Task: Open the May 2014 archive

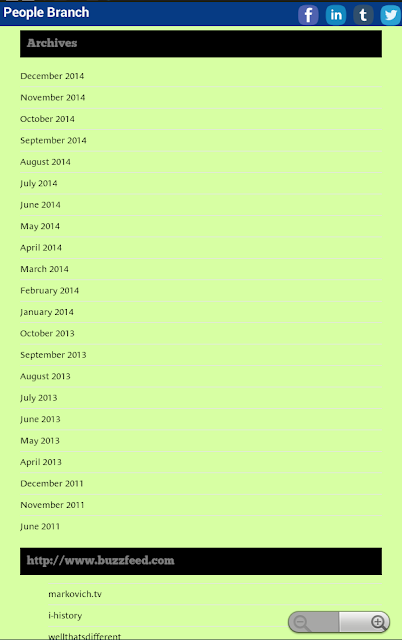Action: tap(40, 227)
